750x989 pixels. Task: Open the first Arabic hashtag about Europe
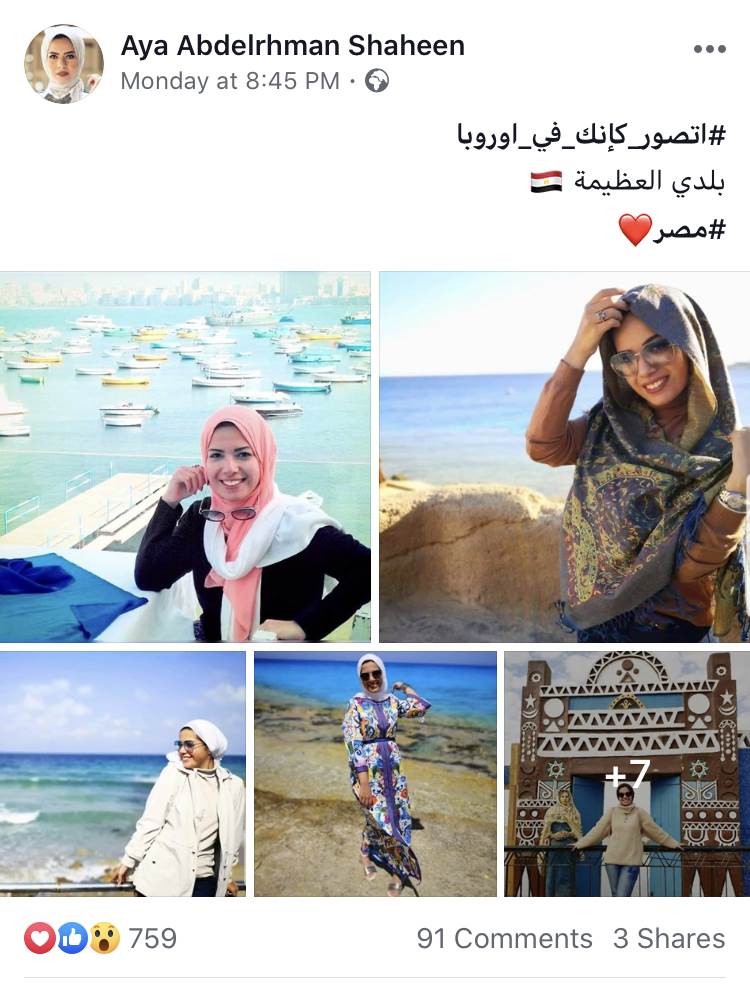[x=590, y=135]
